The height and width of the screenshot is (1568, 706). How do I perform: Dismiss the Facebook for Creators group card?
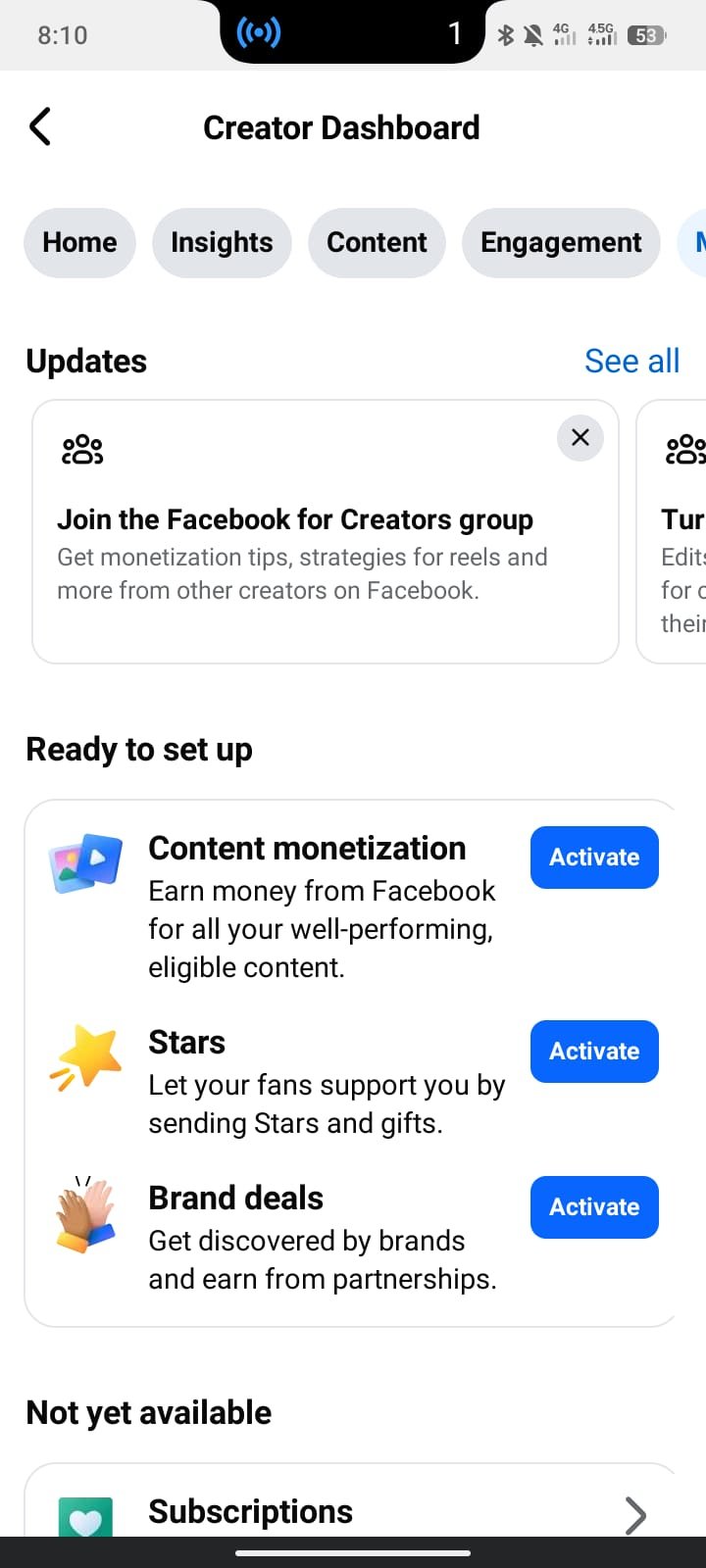(x=580, y=437)
